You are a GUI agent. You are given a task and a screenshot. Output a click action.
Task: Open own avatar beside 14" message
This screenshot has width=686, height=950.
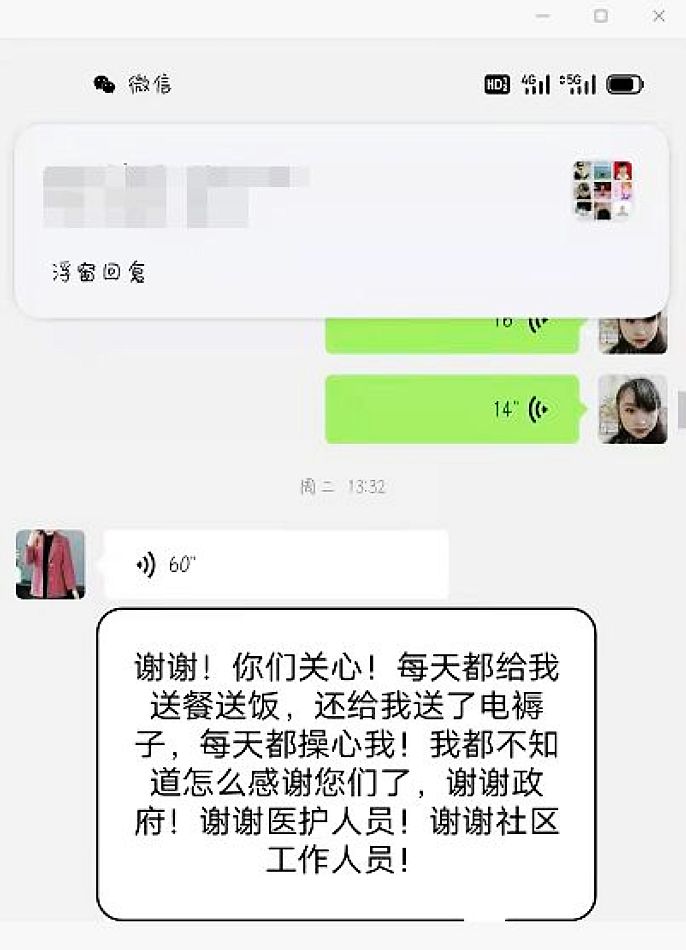tap(632, 409)
